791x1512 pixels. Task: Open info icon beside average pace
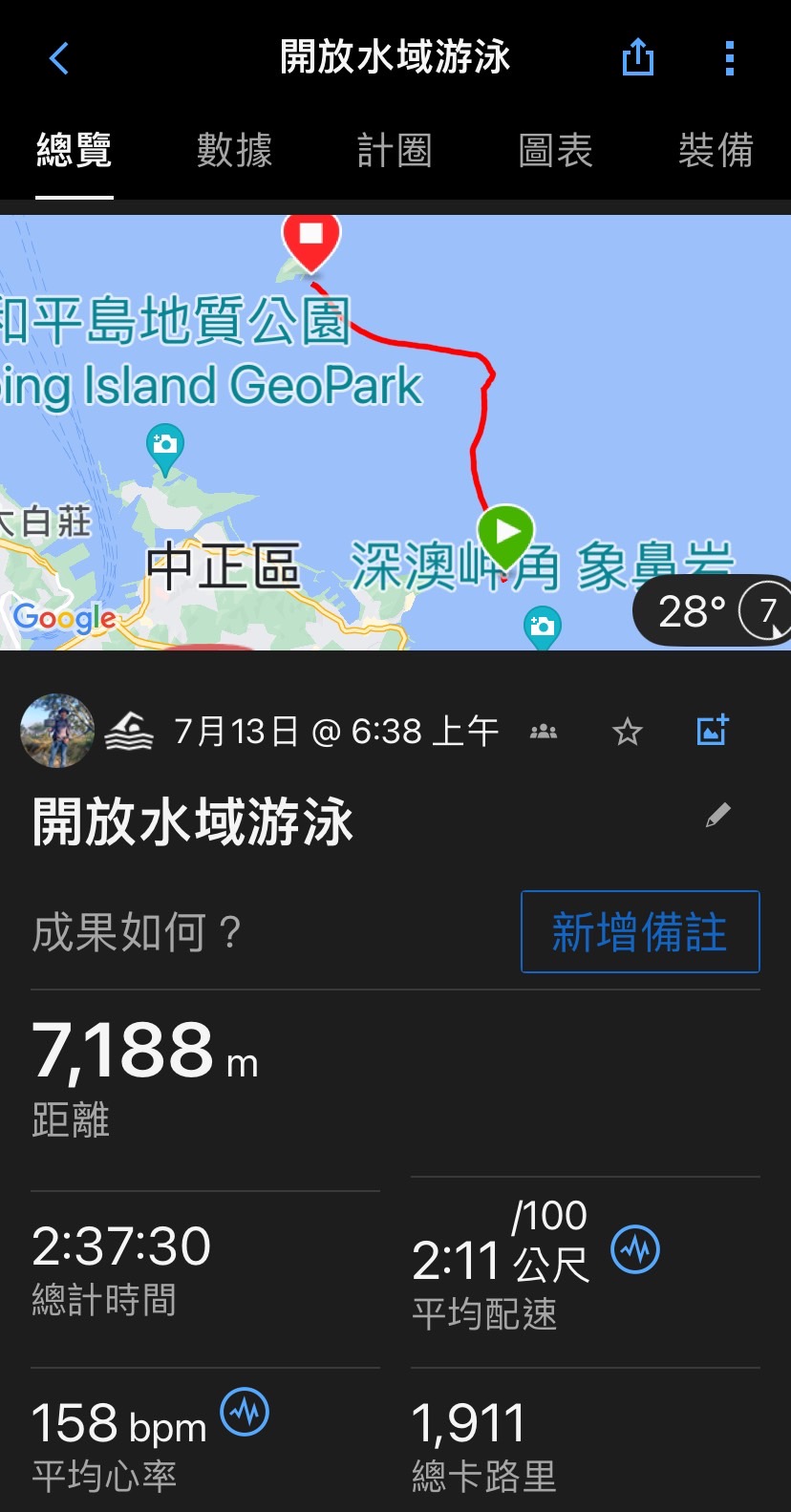tap(635, 1249)
